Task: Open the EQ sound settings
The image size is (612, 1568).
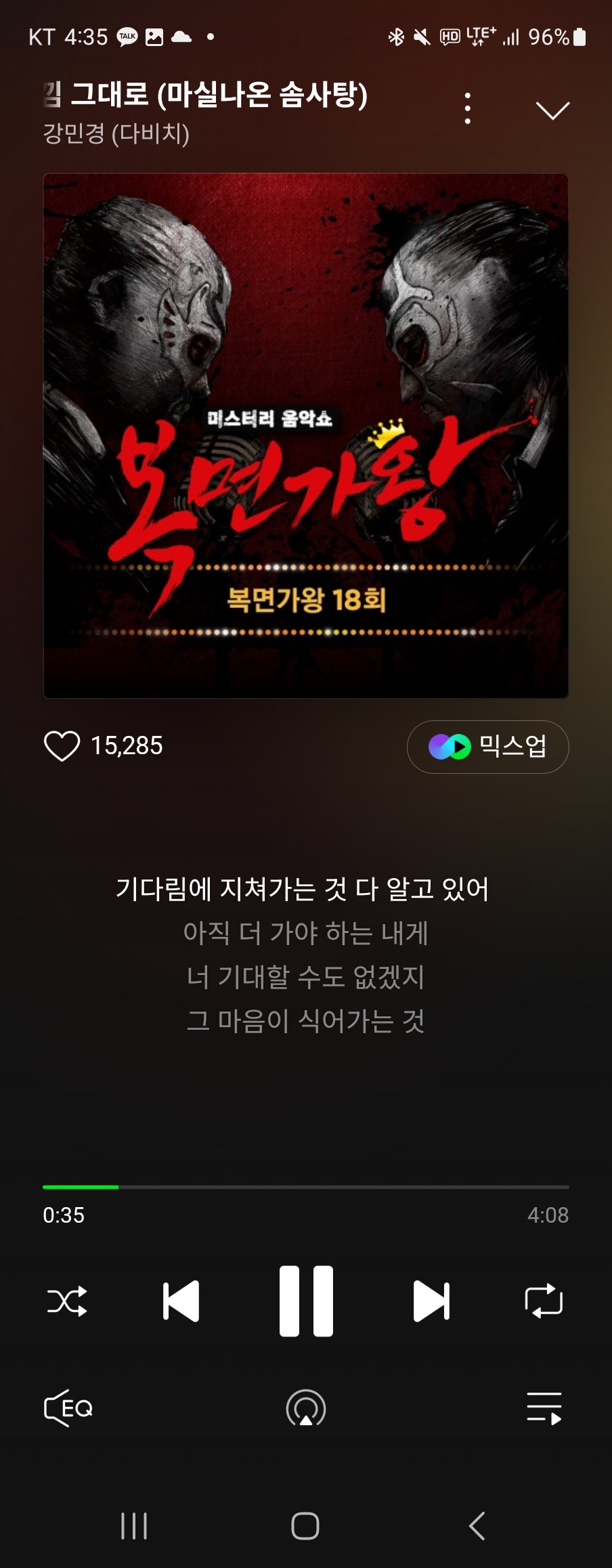Action: 68,1408
